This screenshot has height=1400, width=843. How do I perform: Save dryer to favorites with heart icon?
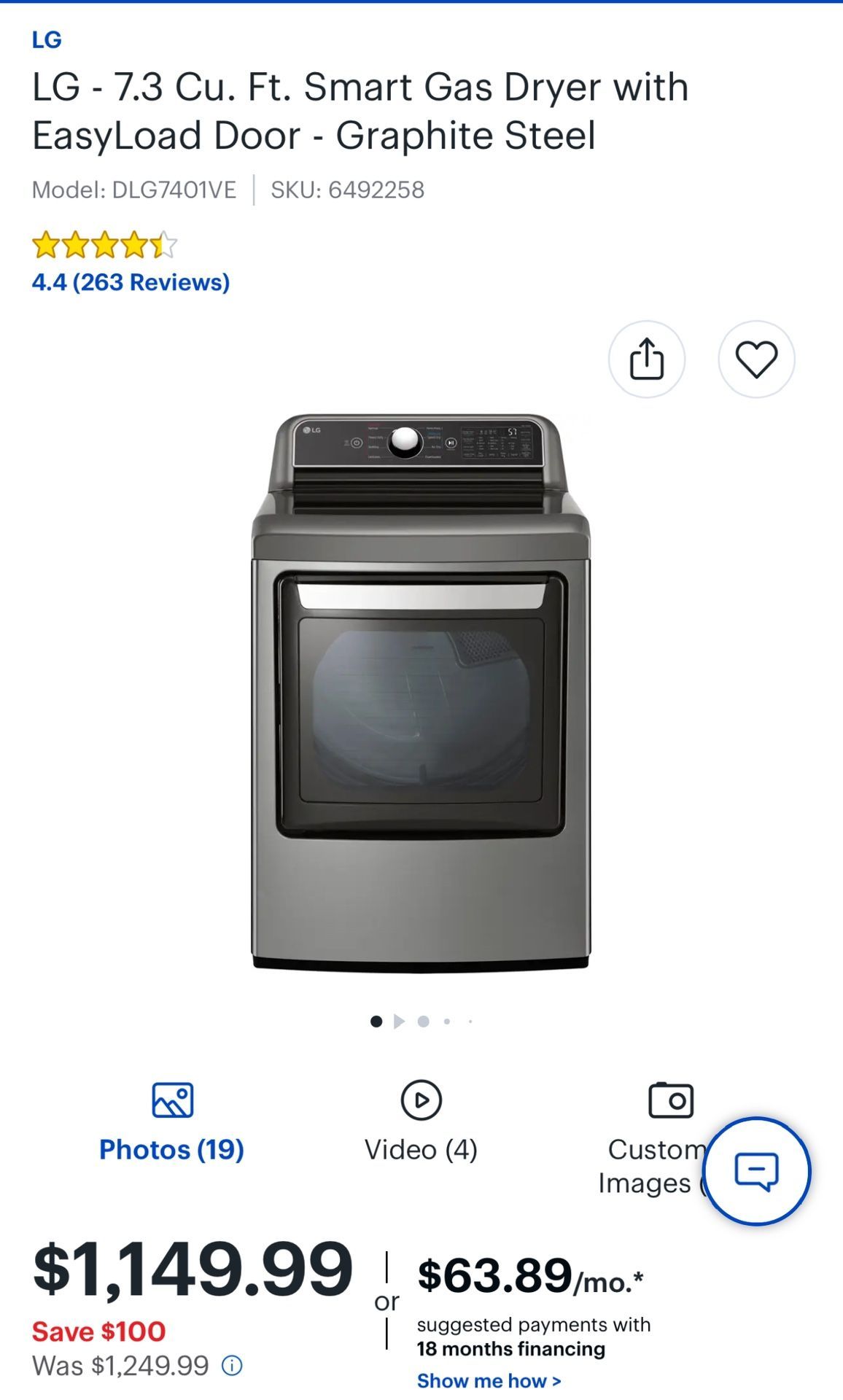click(756, 359)
